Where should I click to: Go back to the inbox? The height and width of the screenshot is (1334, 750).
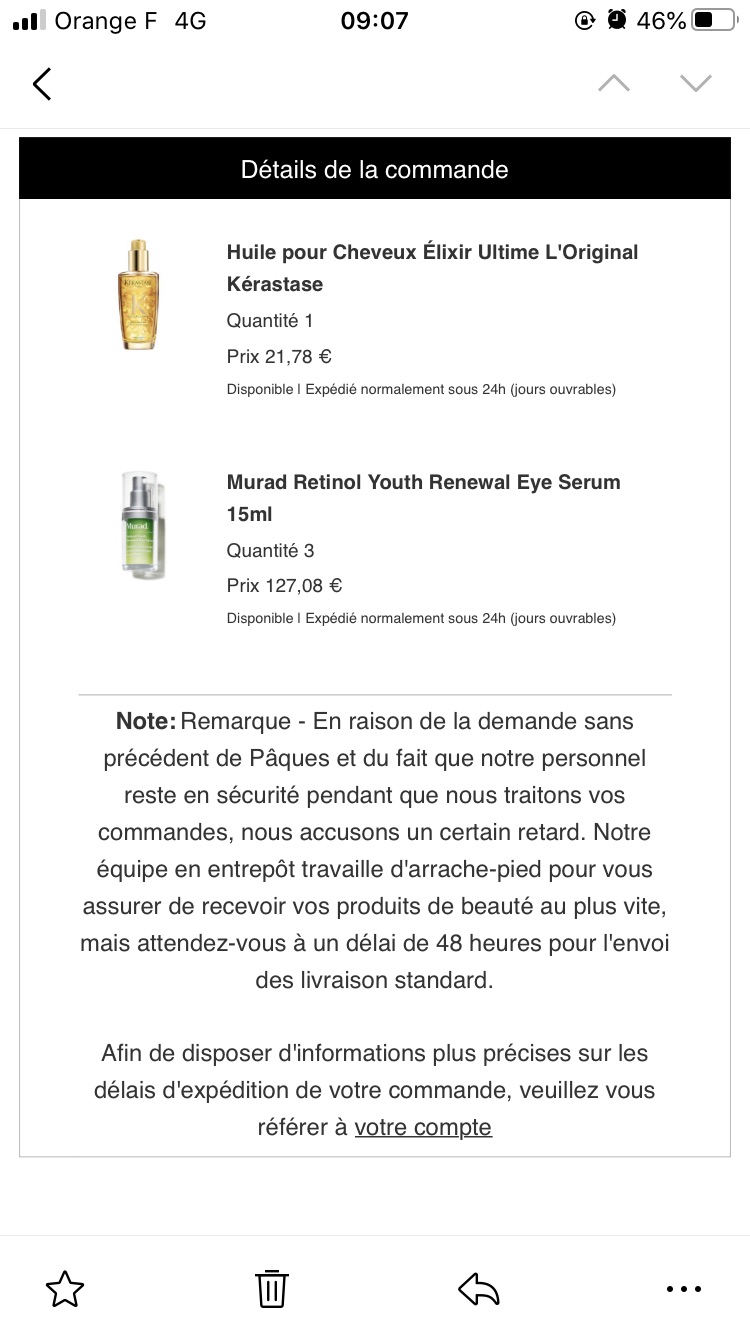(x=41, y=84)
